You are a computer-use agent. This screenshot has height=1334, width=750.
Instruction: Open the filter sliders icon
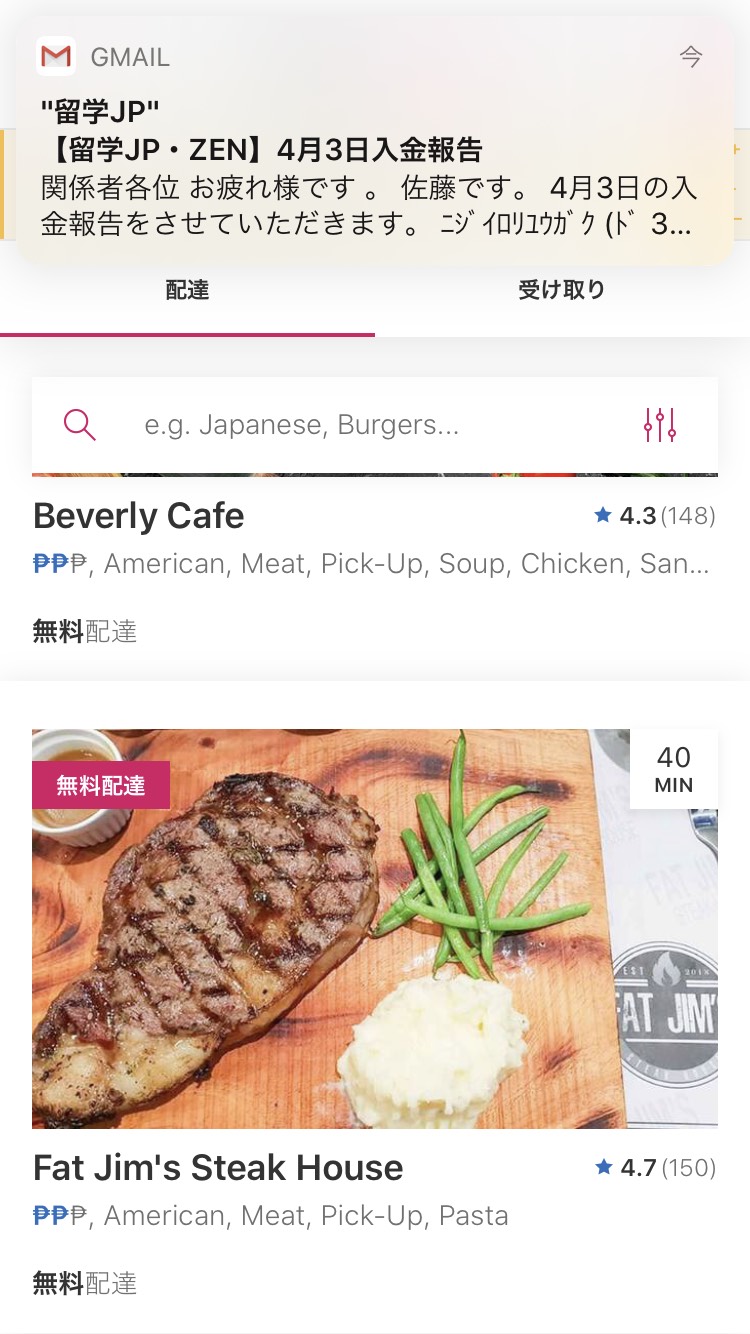coord(660,425)
